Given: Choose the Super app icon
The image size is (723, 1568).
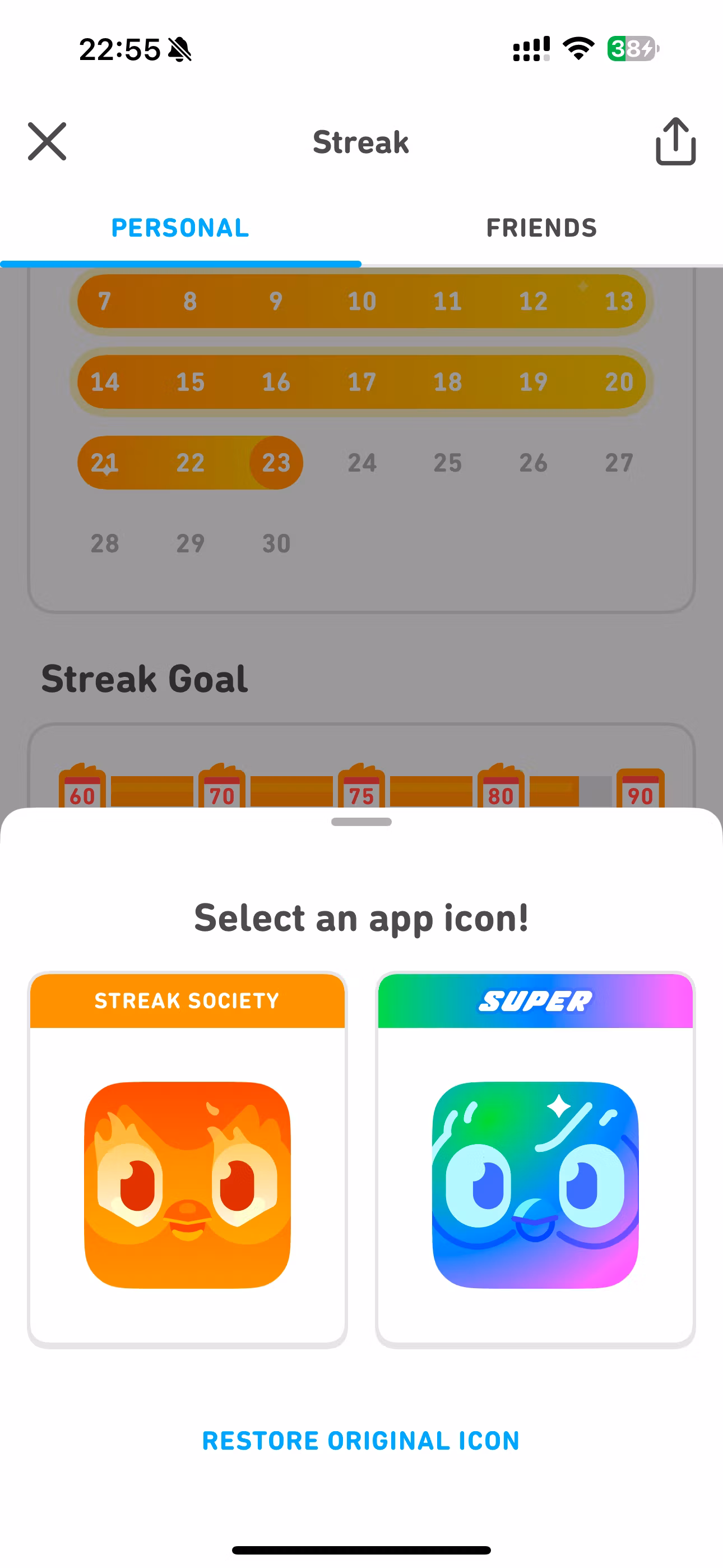Looking at the screenshot, I should [535, 1159].
